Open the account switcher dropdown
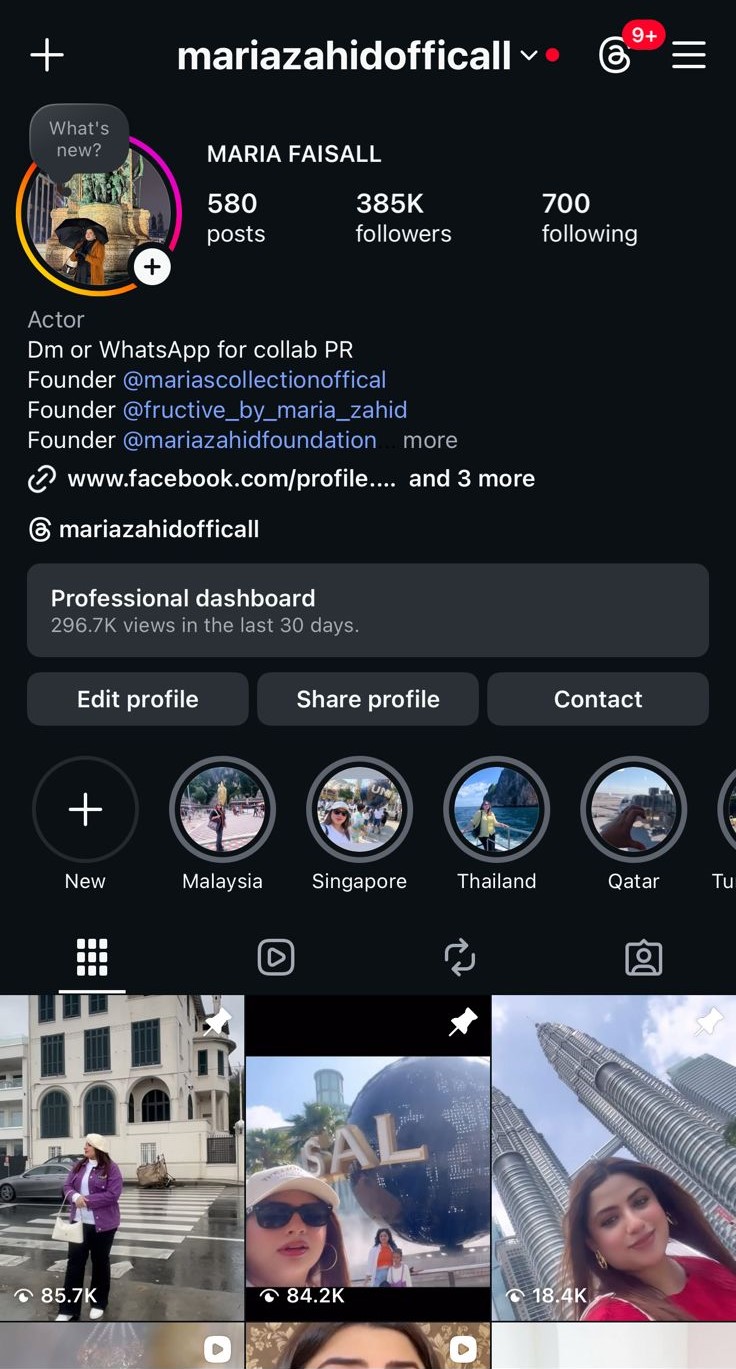Viewport: 736px width, 1369px height. point(529,56)
